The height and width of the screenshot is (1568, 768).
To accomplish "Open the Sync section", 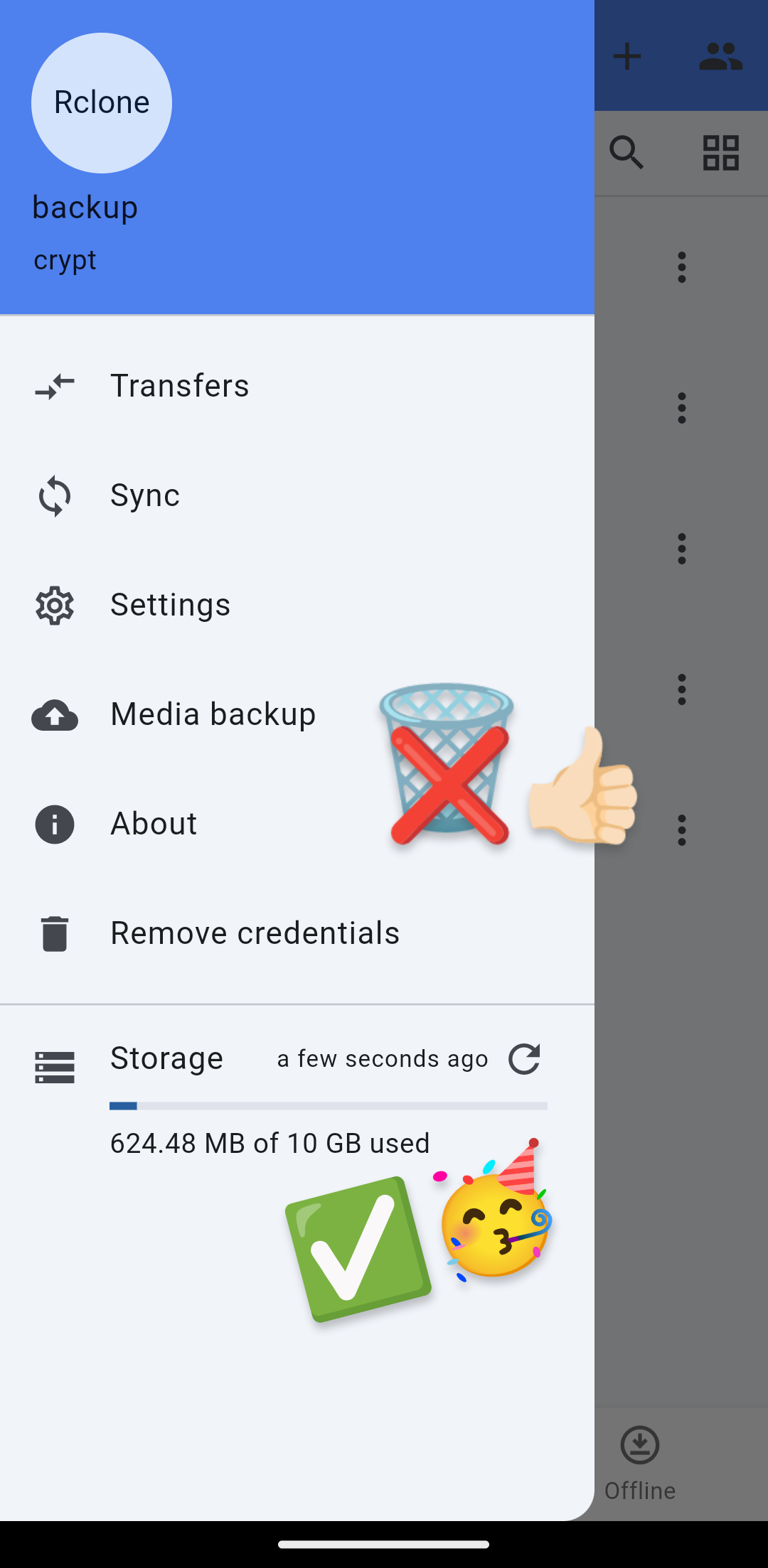I will 297,495.
